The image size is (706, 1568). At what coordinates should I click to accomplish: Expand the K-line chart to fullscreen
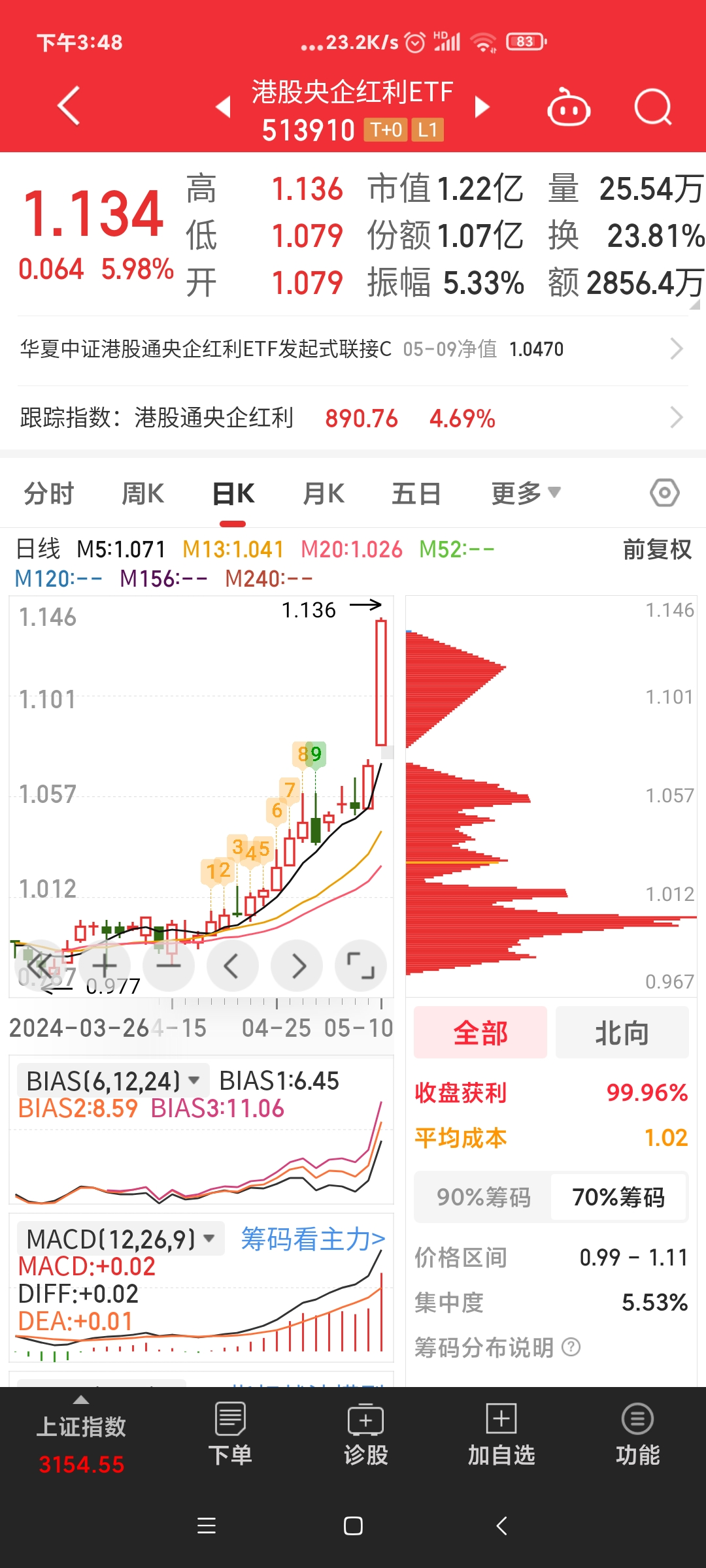click(x=360, y=966)
